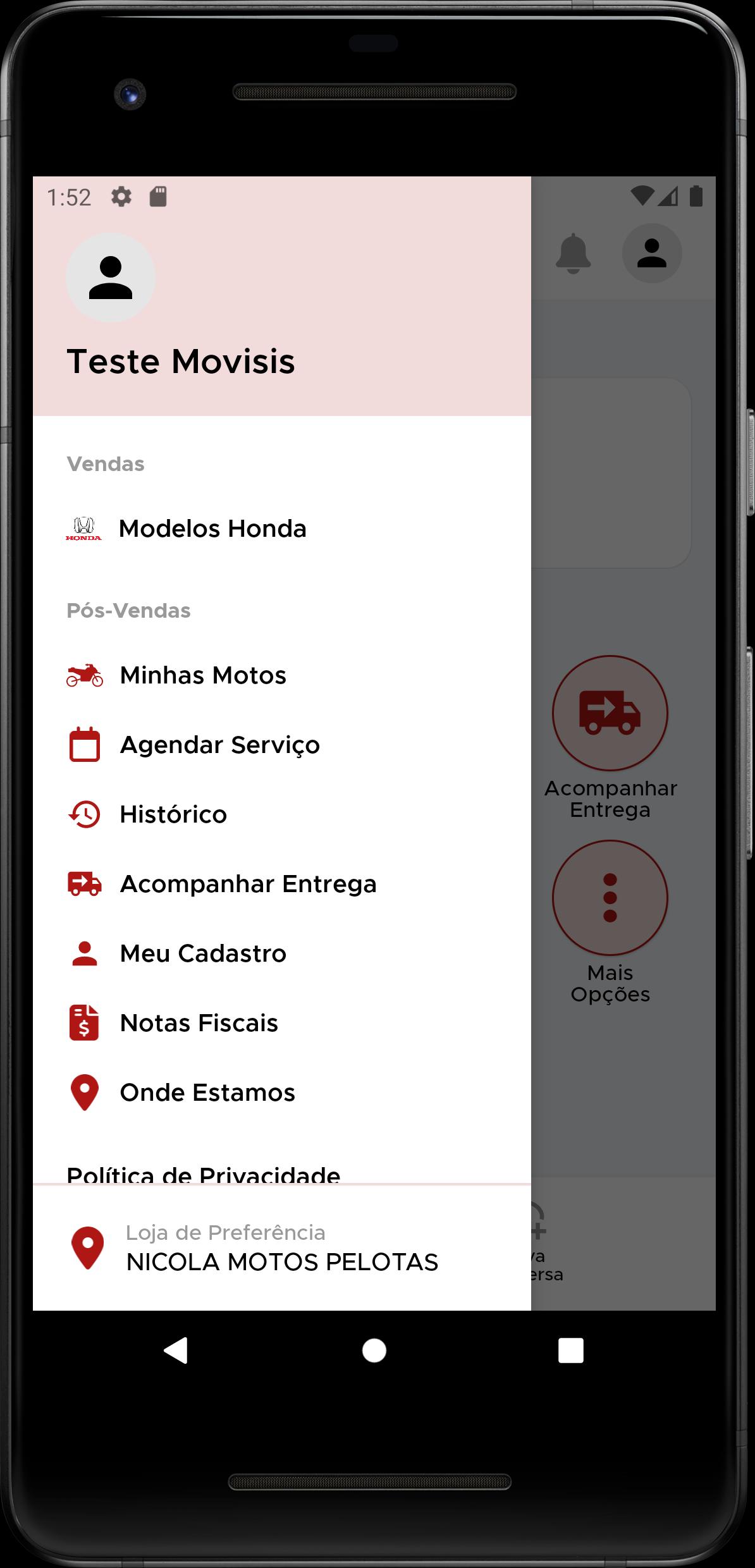Go back with the system back button
The width and height of the screenshot is (755, 1568).
click(x=176, y=1351)
